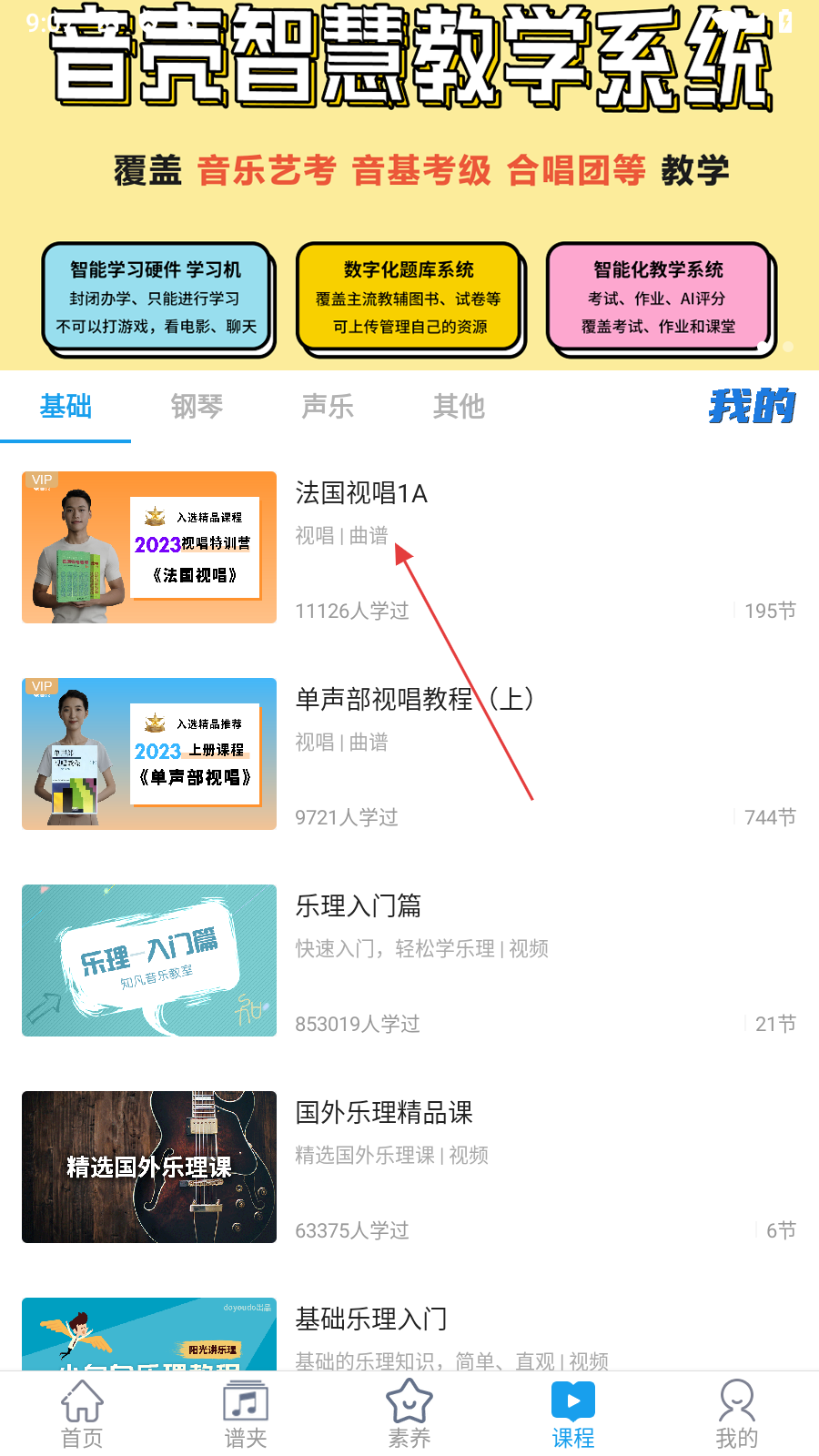Switch to the 钢琴 tab
This screenshot has width=819, height=1456.
click(x=197, y=406)
